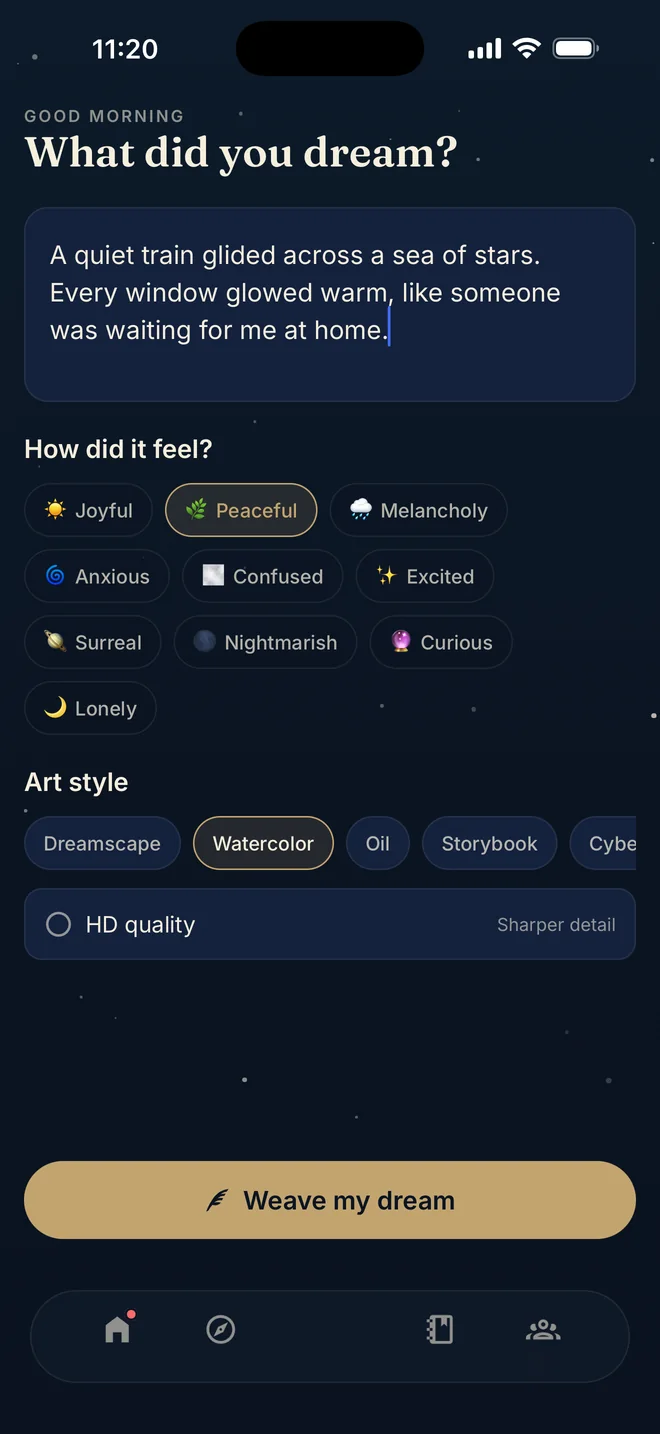Deselect the Peaceful mood chip
Screen dimensions: 660x1434
(241, 510)
